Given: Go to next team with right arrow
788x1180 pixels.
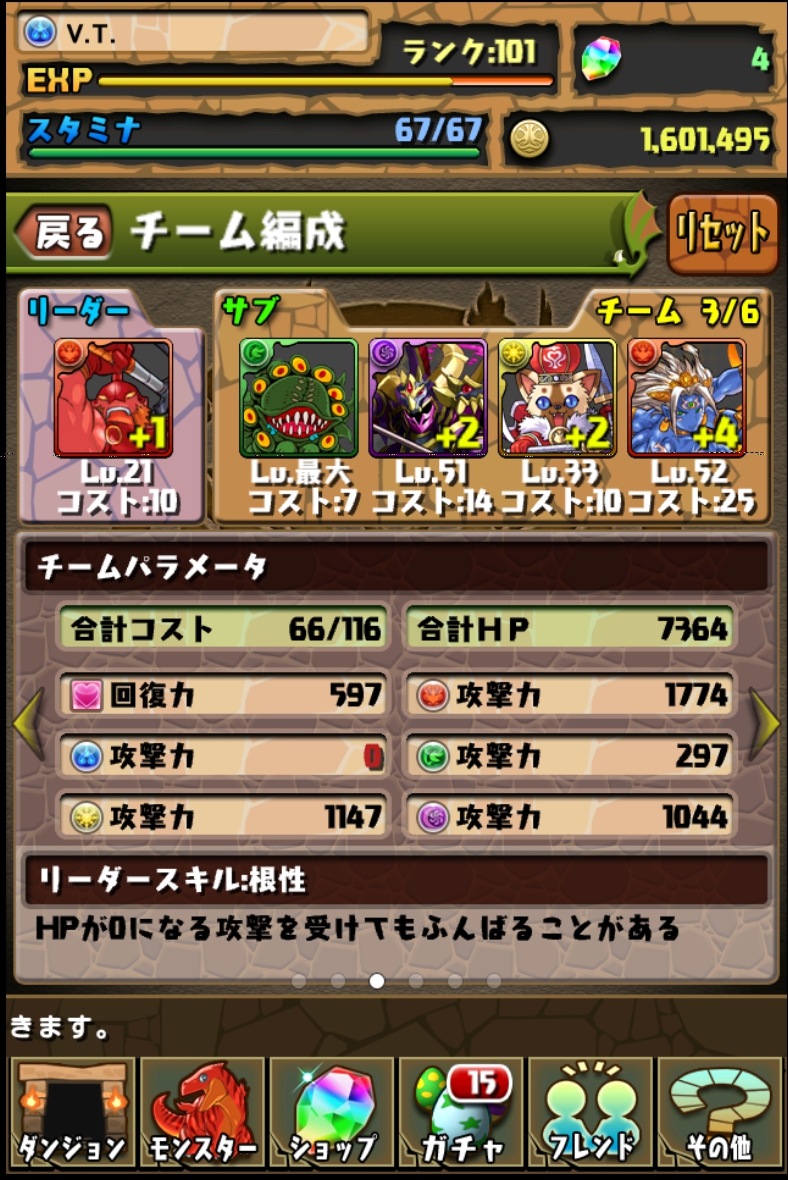Looking at the screenshot, I should [765, 722].
